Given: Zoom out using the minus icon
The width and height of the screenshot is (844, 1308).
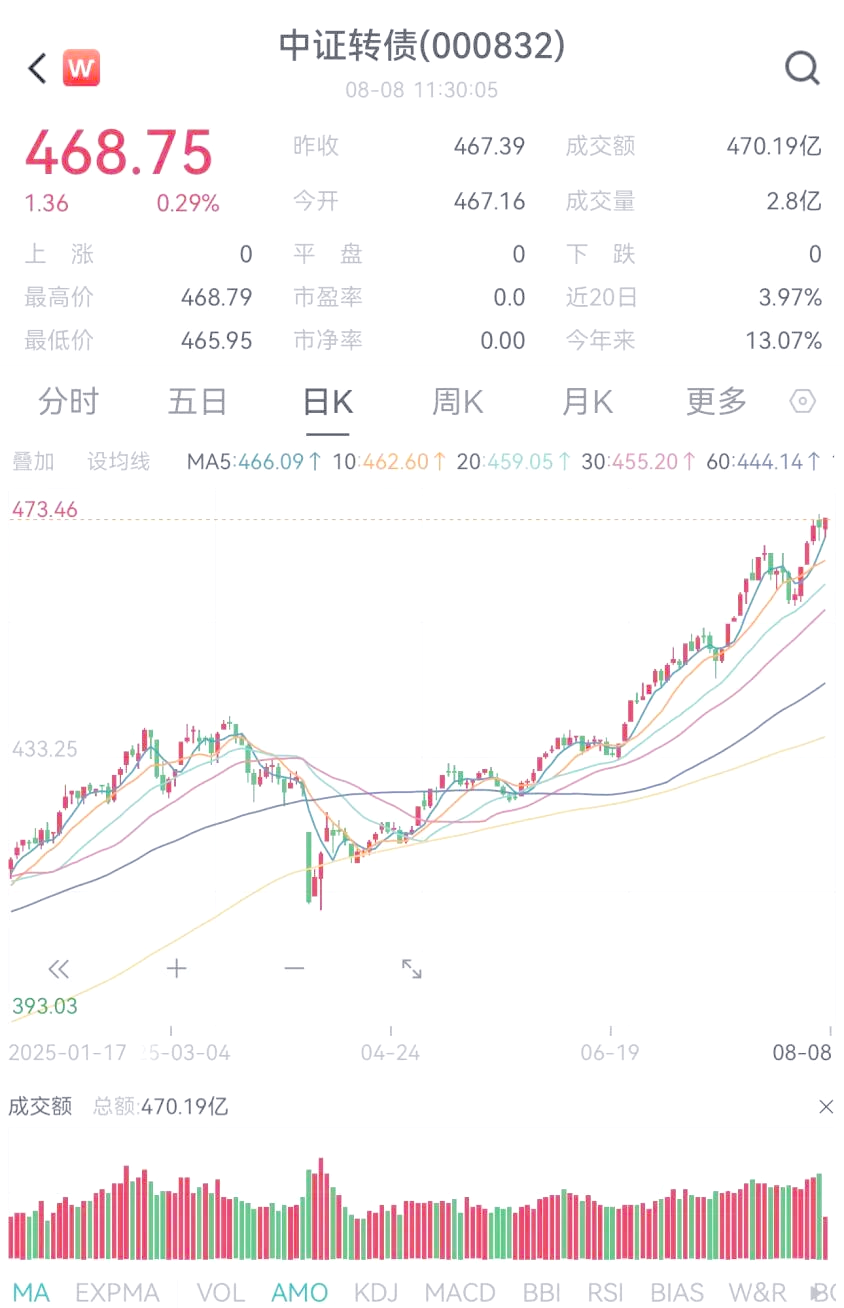Looking at the screenshot, I should (294, 968).
